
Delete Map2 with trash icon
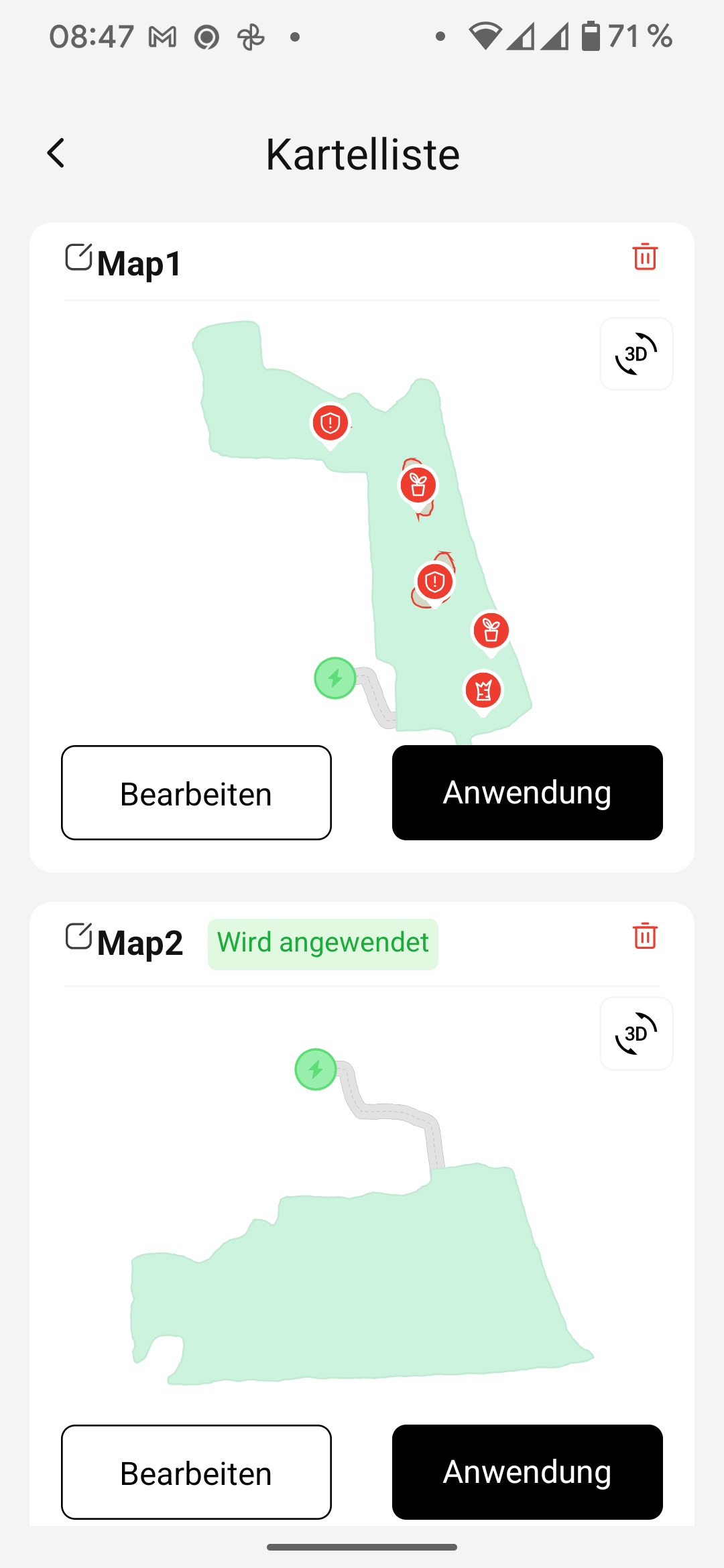(644, 935)
